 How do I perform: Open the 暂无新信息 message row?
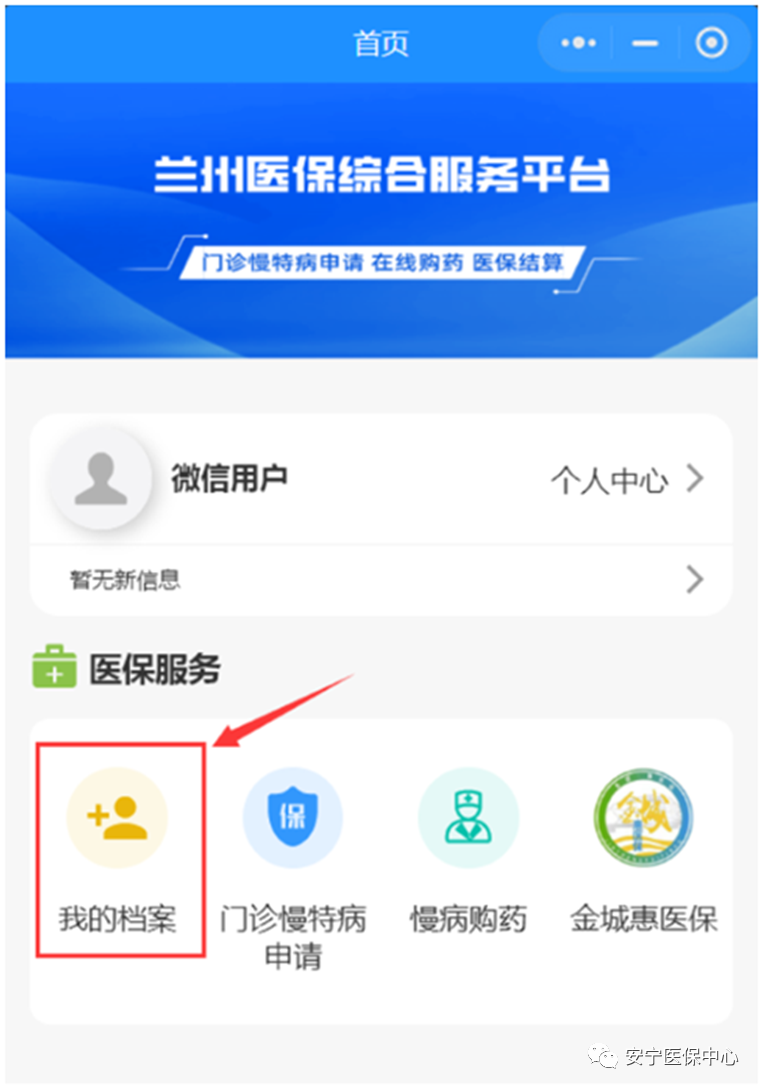coord(381,579)
